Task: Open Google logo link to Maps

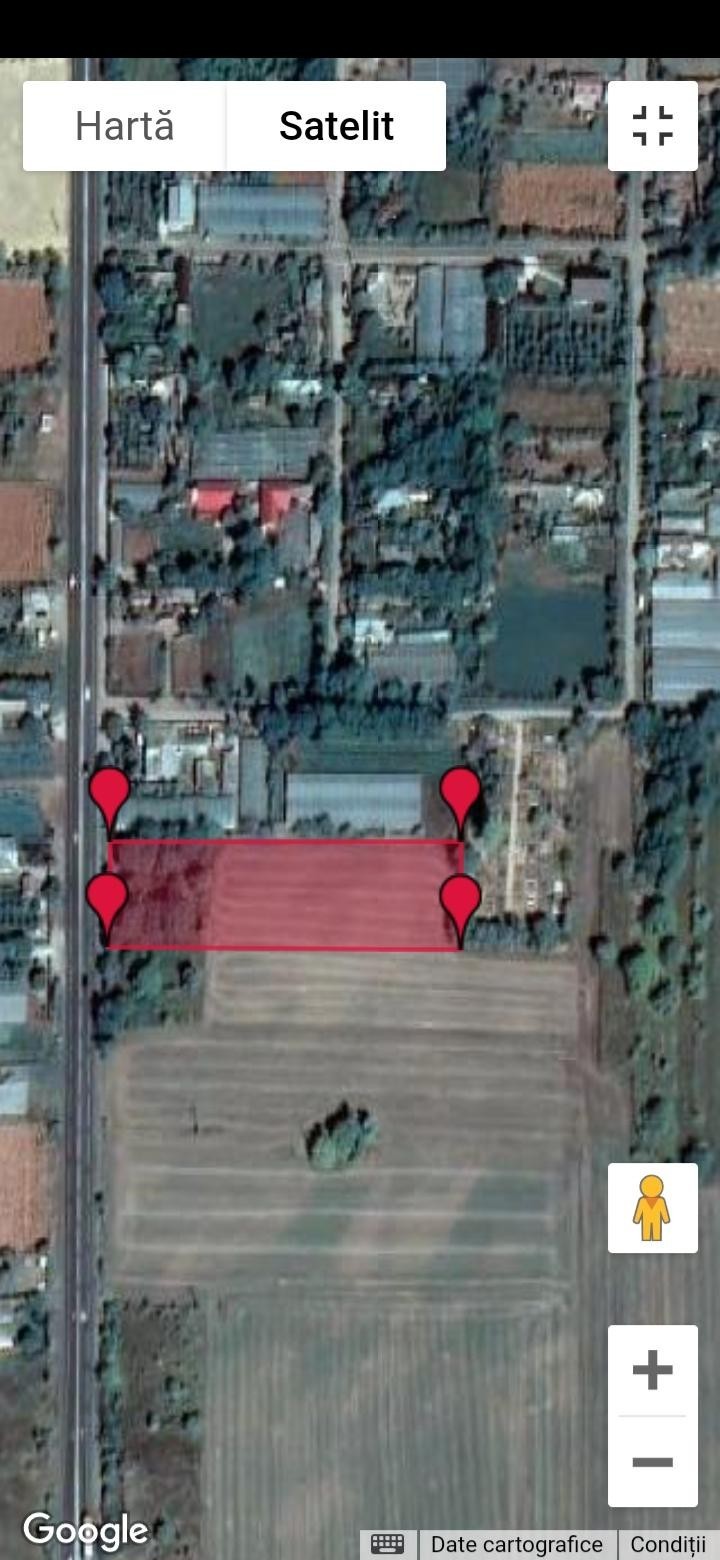Action: (86, 1530)
